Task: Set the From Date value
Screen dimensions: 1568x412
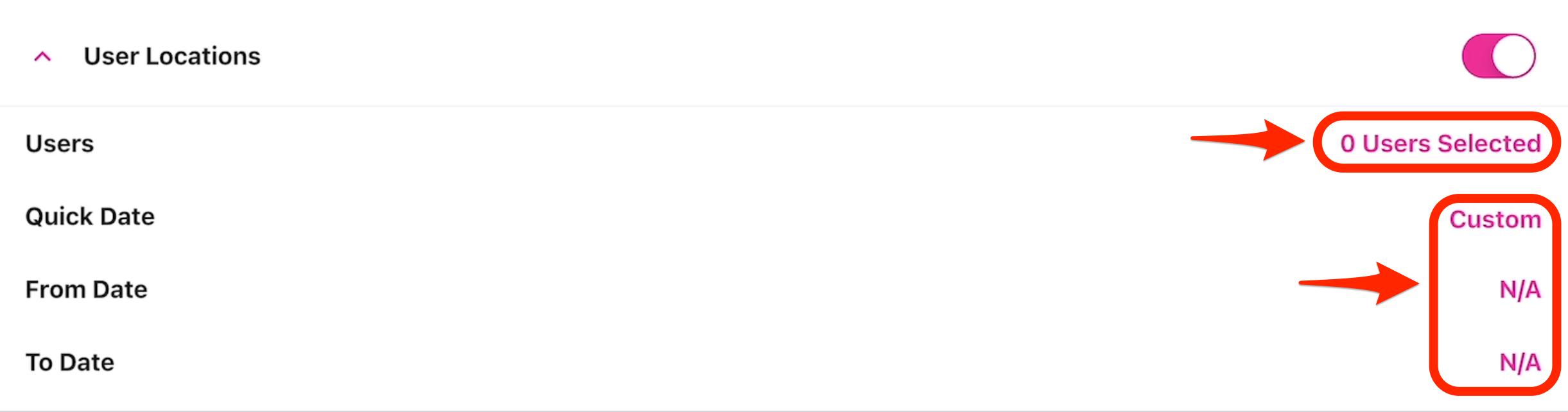Action: 1519,289
